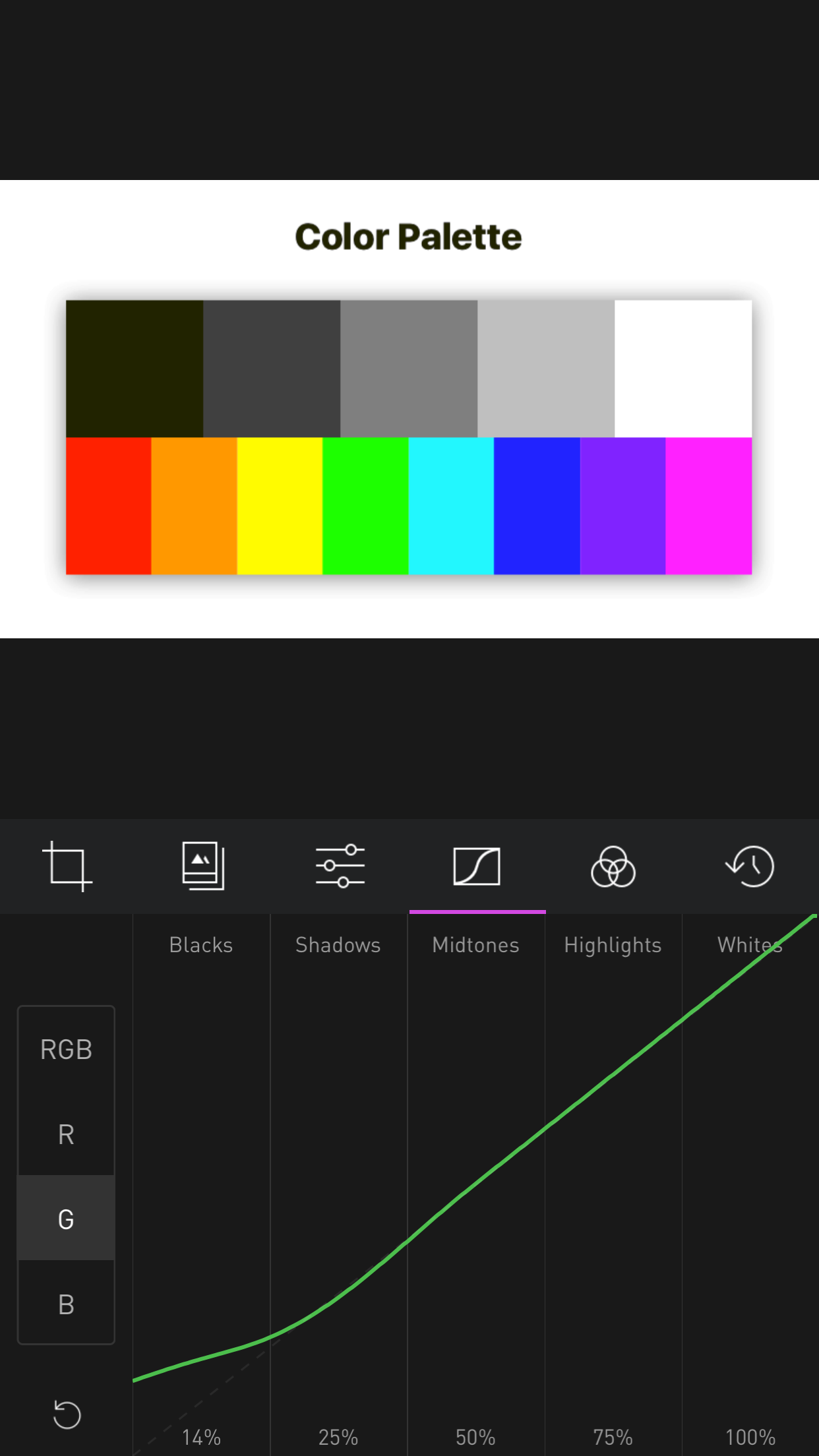The height and width of the screenshot is (1456, 819).
Task: Select the R channel
Action: pos(66,1134)
